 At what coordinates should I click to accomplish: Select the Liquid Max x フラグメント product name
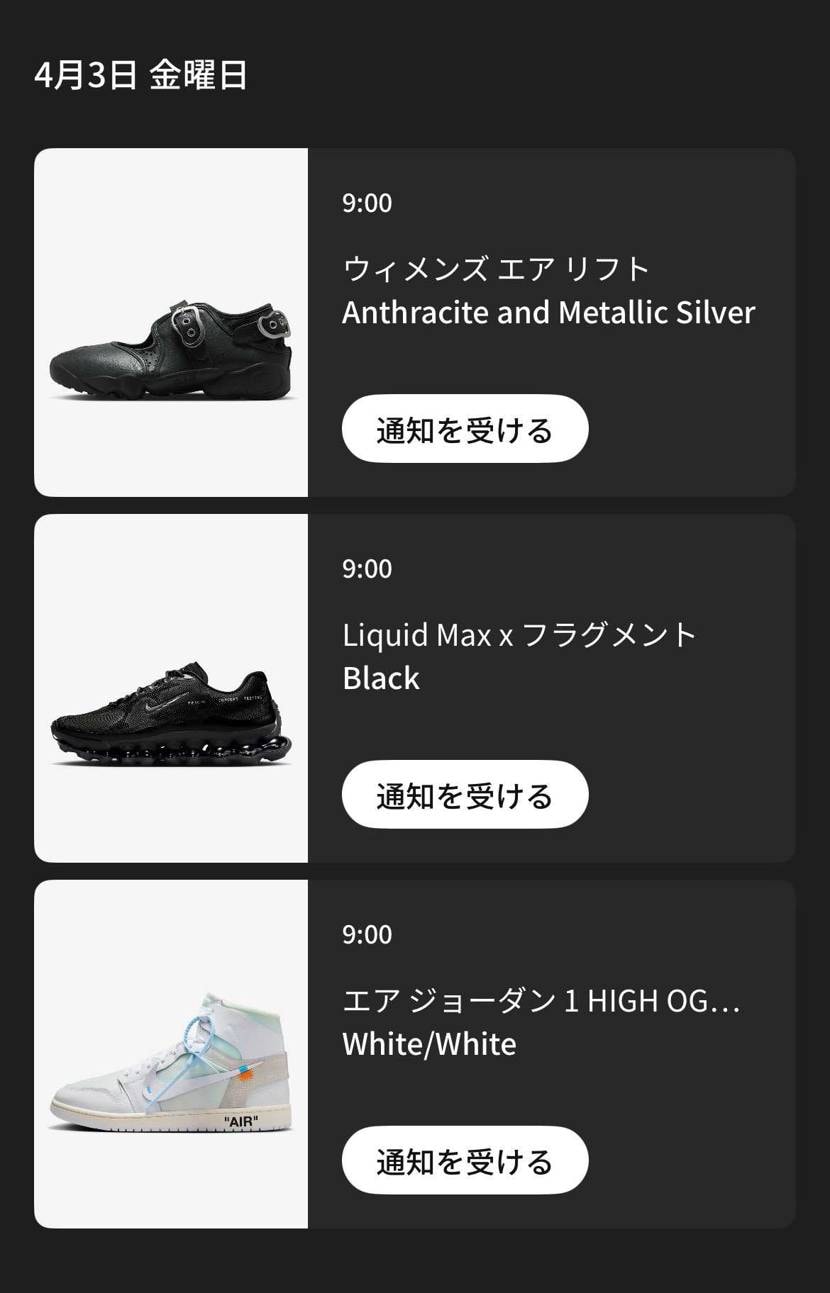(520, 634)
